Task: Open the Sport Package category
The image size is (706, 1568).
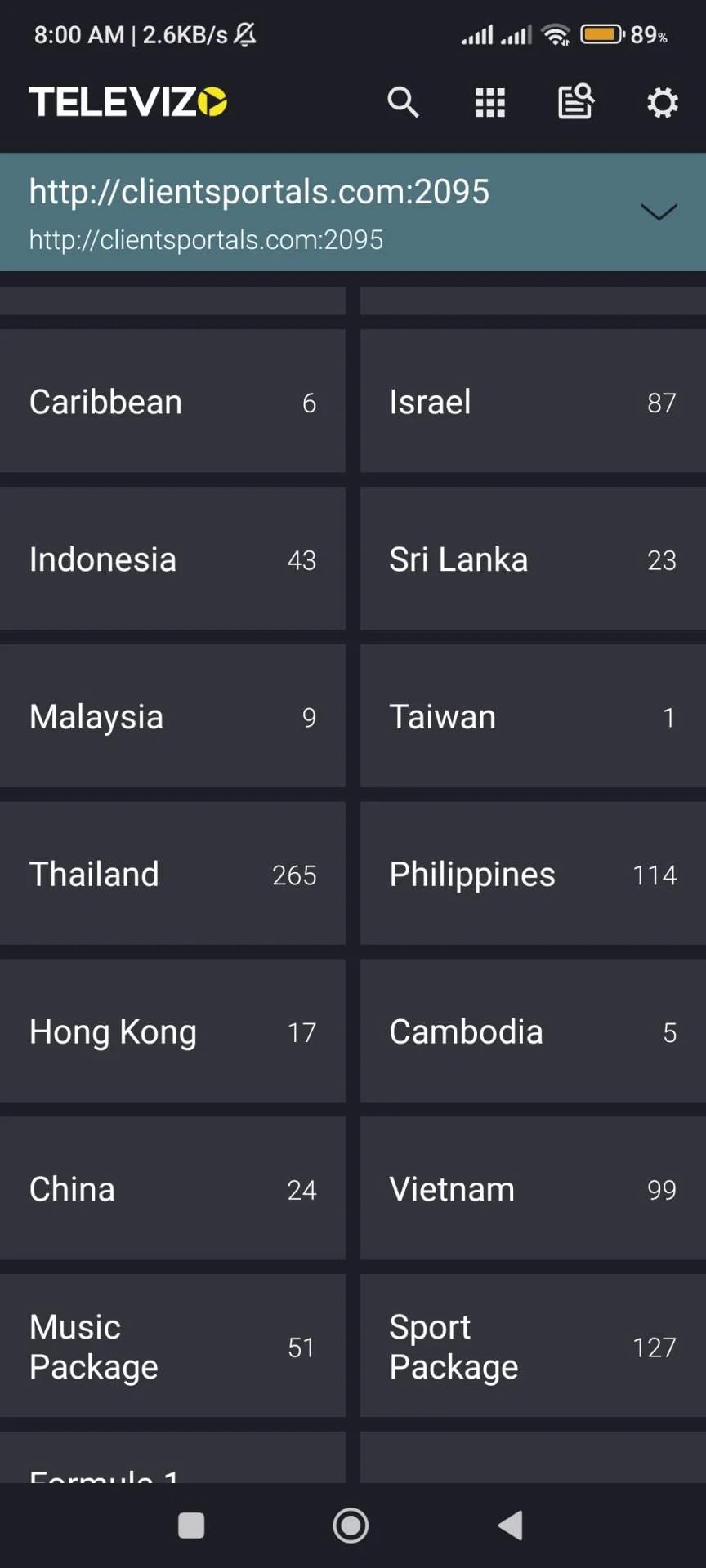Action: coord(533,1346)
